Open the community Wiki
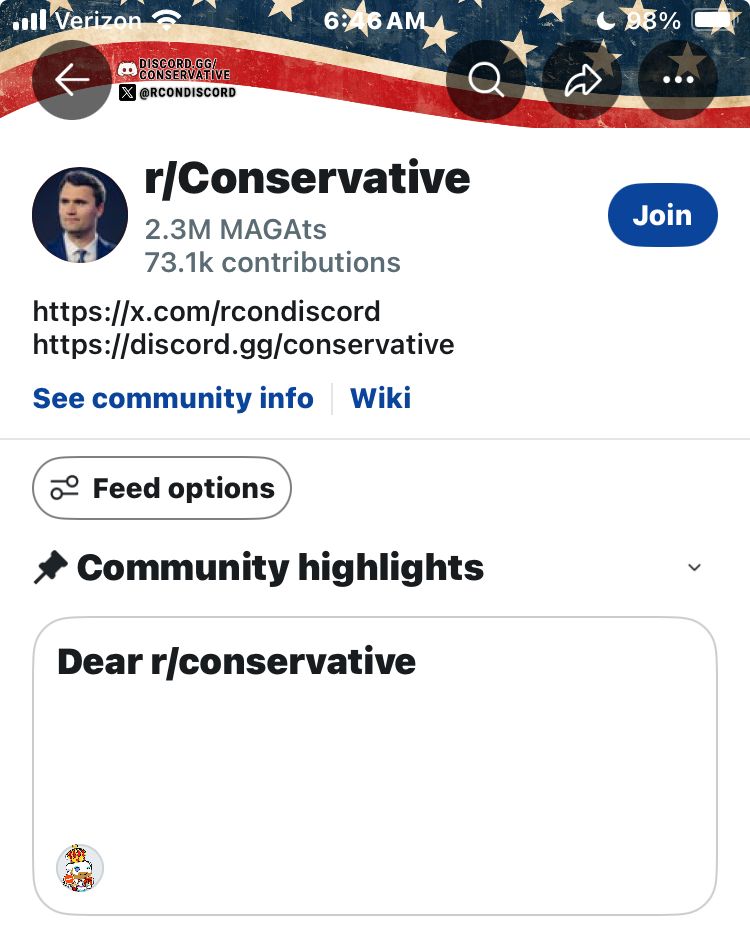The width and height of the screenshot is (750, 925). pyautogui.click(x=380, y=398)
